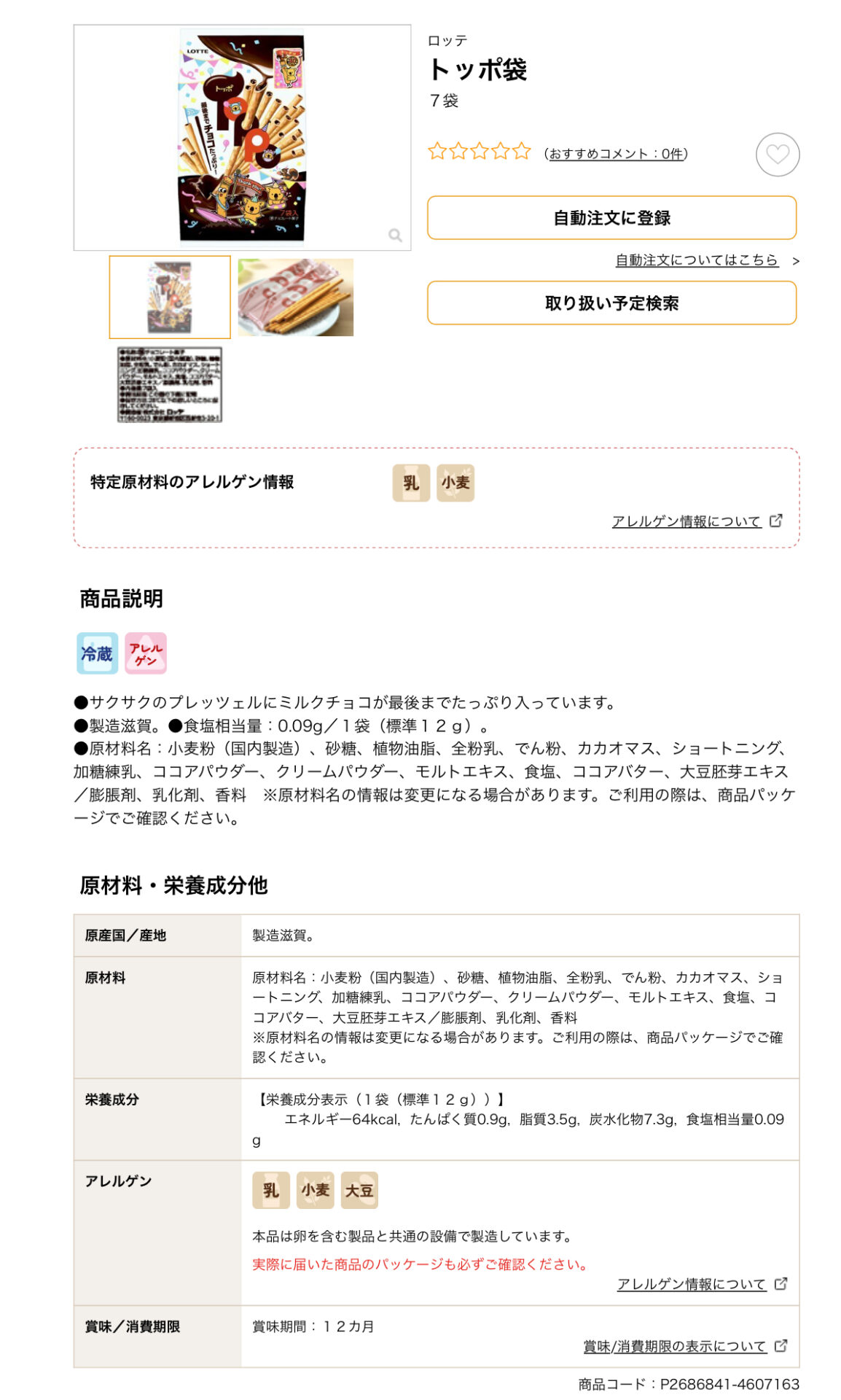
Task: Open the 賞味/消費期限の表示について link
Action: click(674, 1346)
